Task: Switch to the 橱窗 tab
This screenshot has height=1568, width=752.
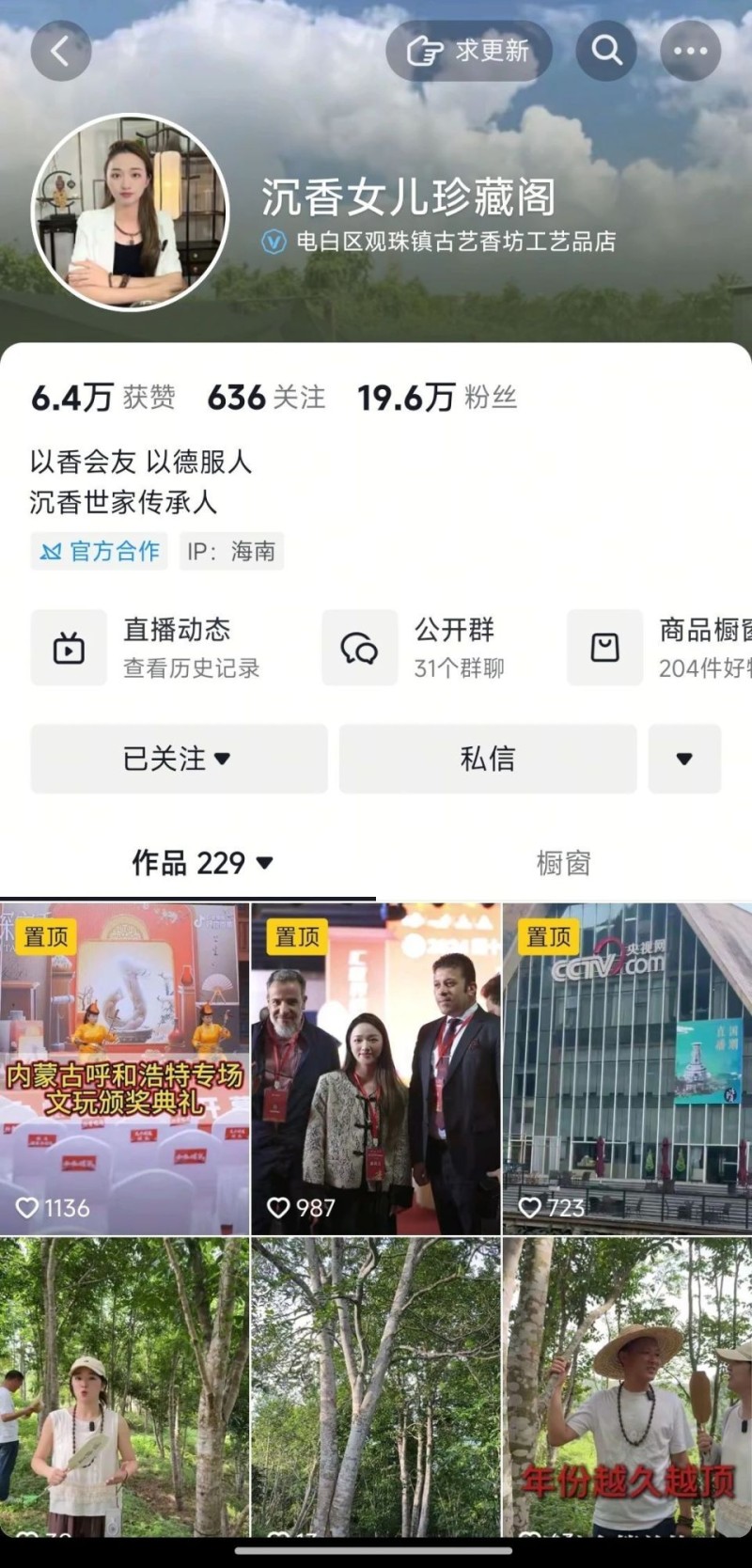Action: (x=563, y=863)
